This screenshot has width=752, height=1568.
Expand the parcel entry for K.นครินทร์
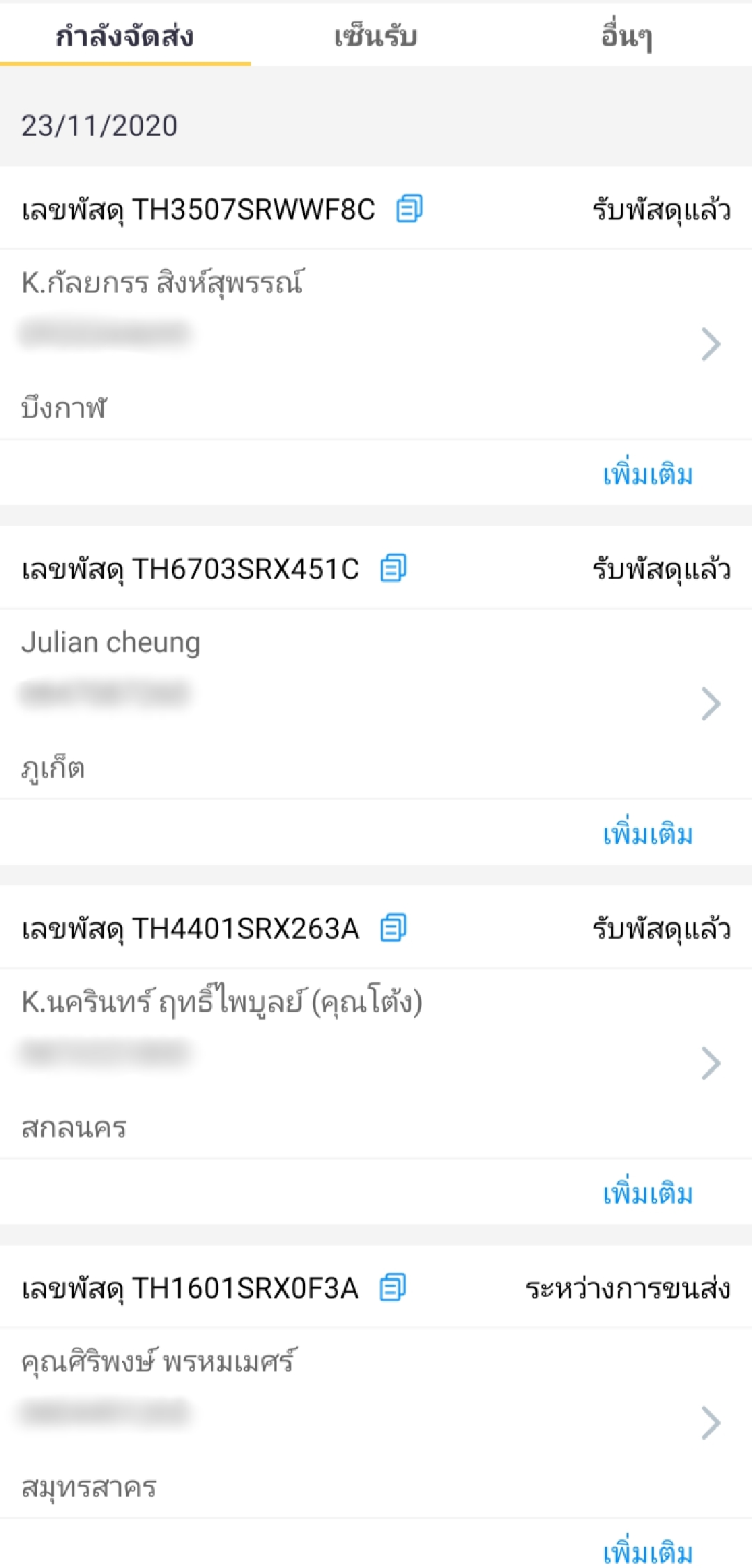click(712, 1063)
